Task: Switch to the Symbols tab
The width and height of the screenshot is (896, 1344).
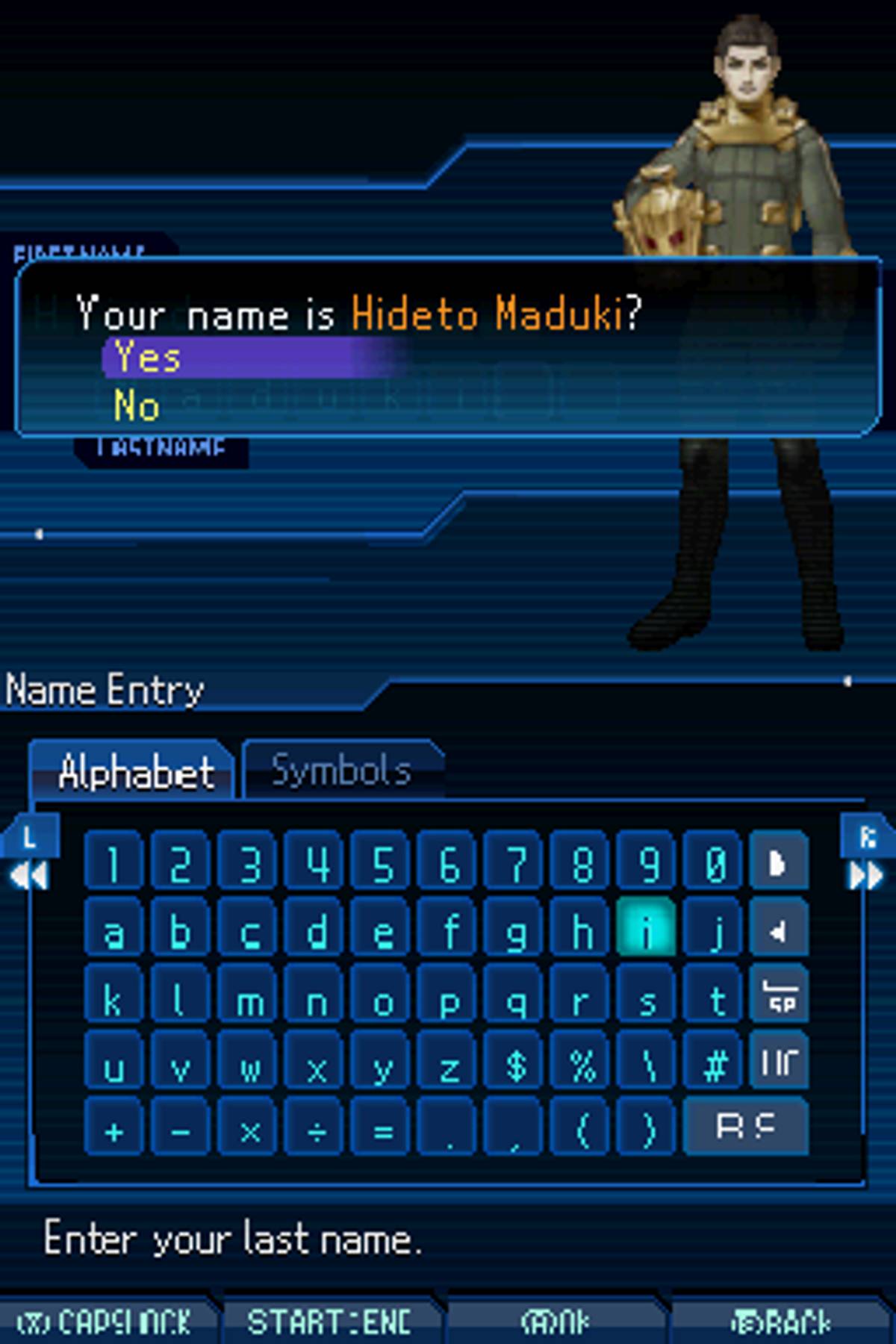Action: [342, 771]
